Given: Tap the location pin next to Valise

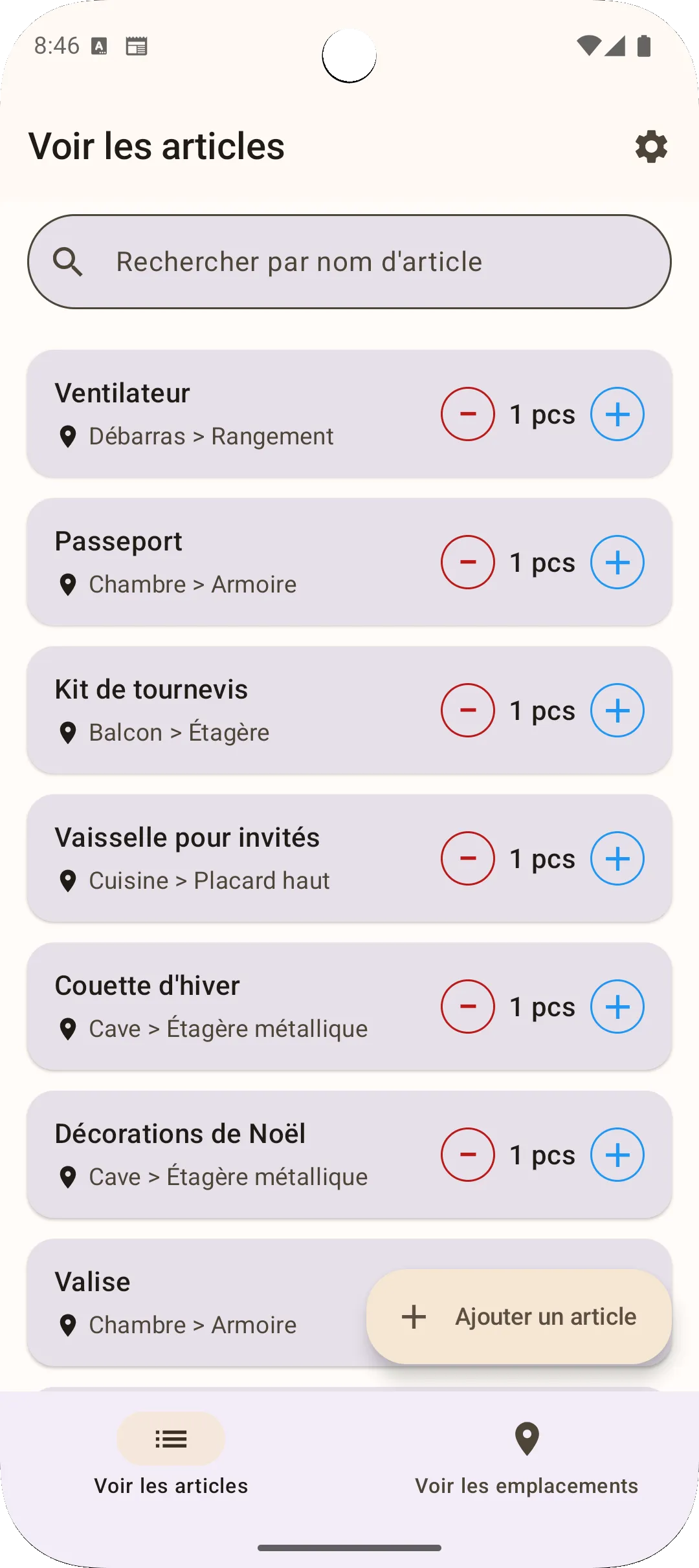Looking at the screenshot, I should (69, 1325).
